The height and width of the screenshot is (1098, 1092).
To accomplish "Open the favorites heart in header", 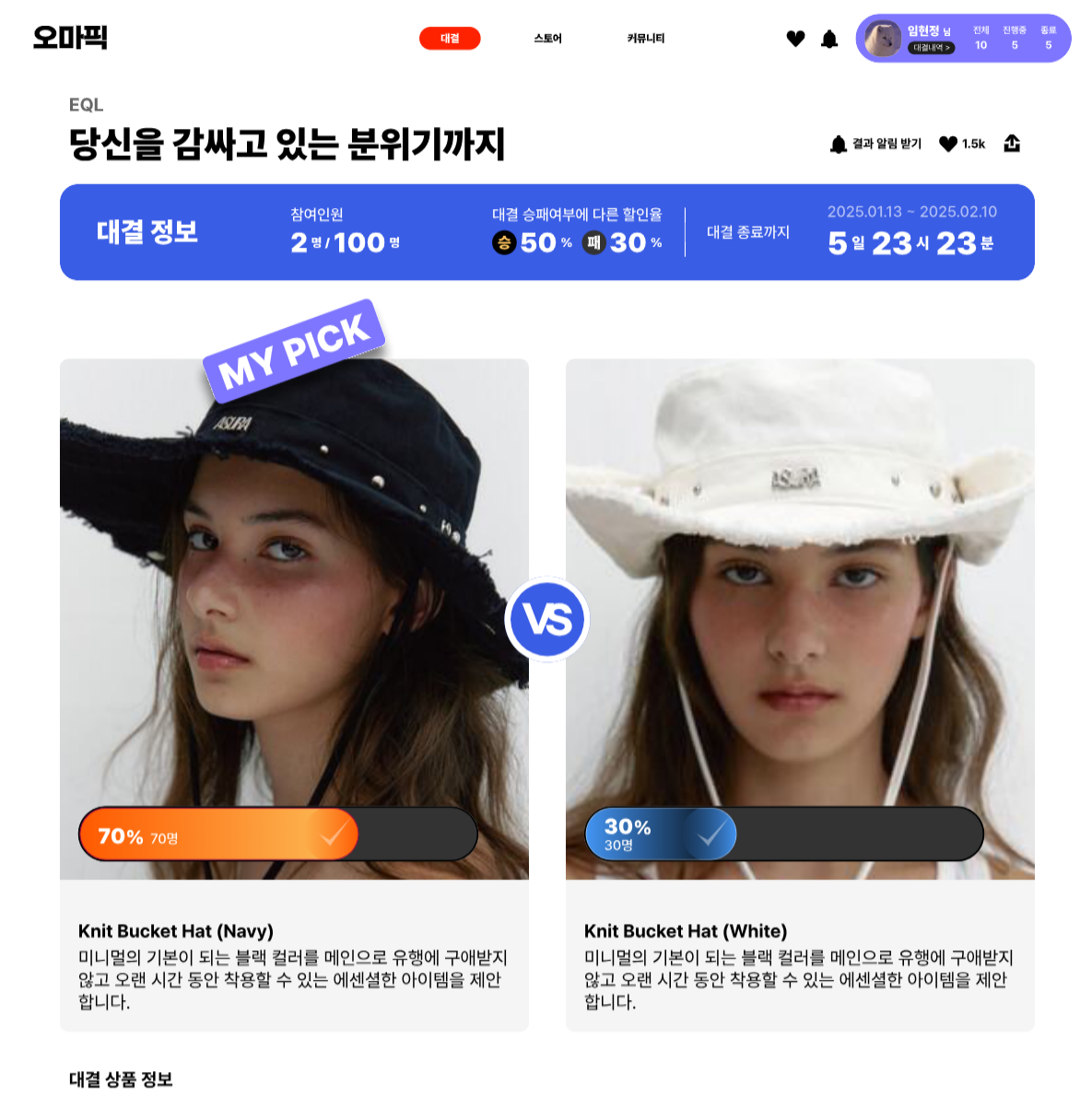I will (x=795, y=39).
